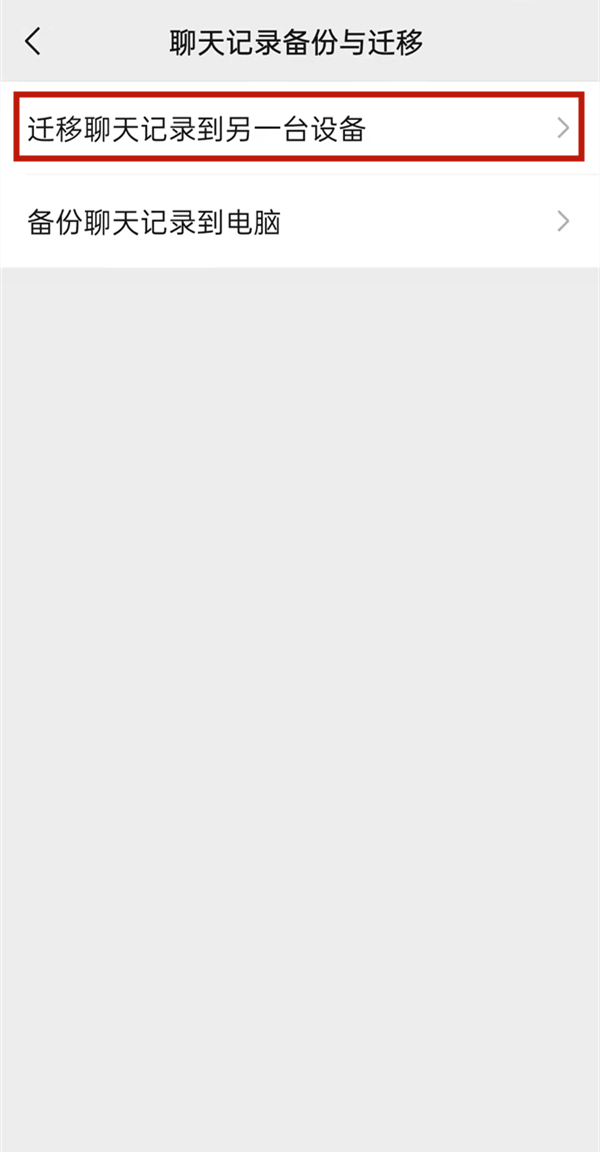Open 迁移聊天记录到另一台设备
Screen dimensions: 600x1152
click(298, 129)
